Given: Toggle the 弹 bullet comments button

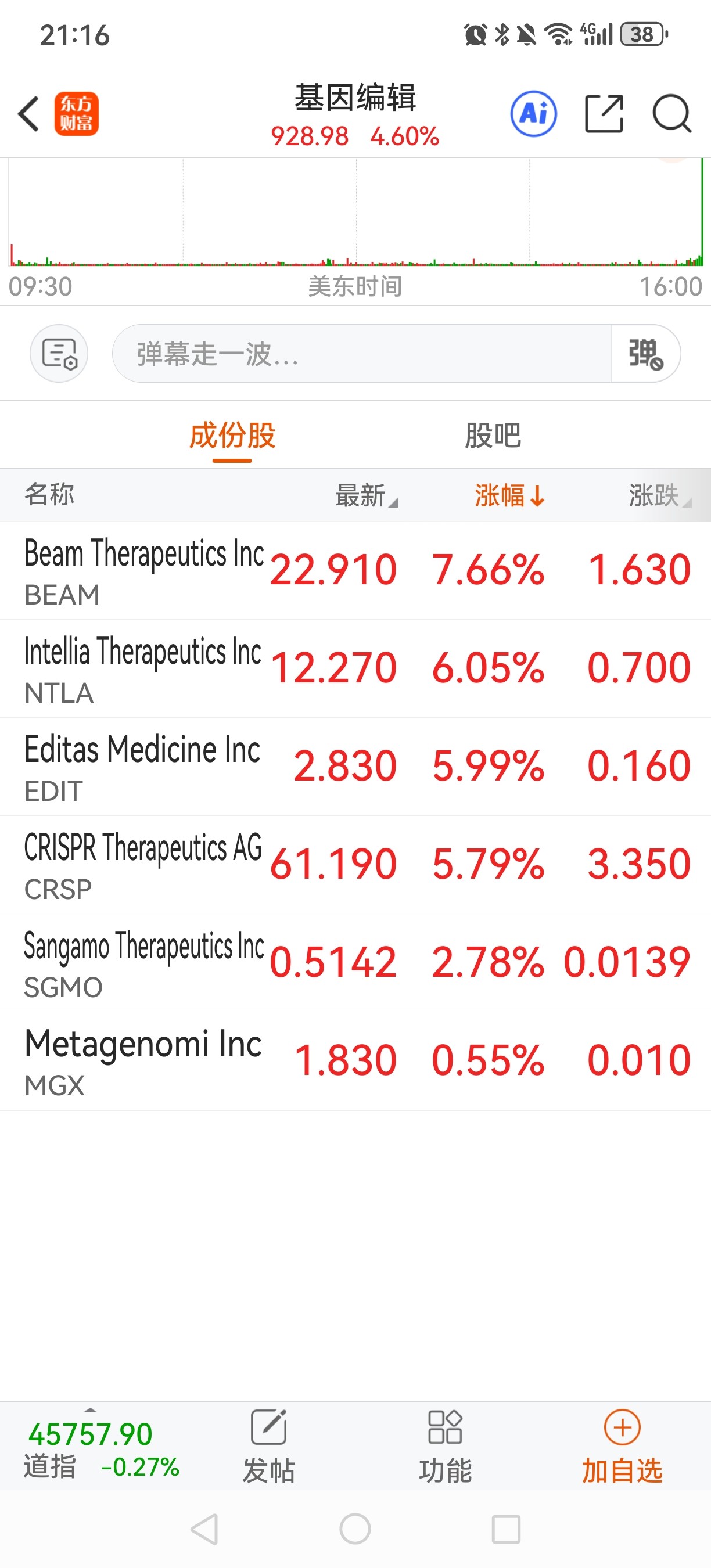Looking at the screenshot, I should point(645,354).
